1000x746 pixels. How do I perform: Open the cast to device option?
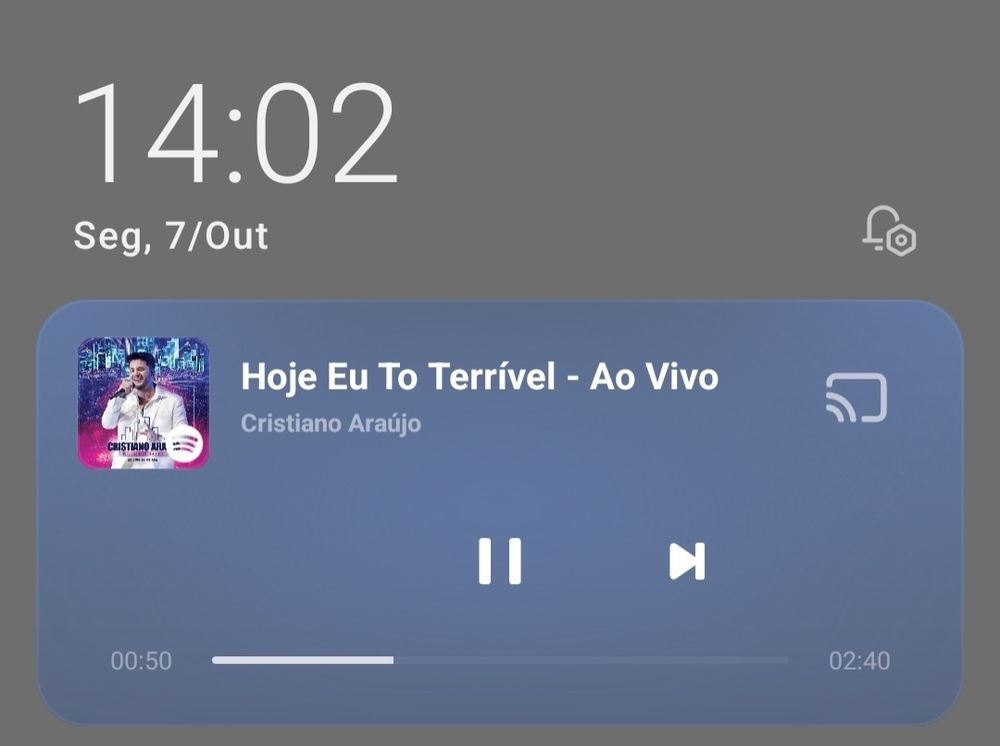point(856,398)
